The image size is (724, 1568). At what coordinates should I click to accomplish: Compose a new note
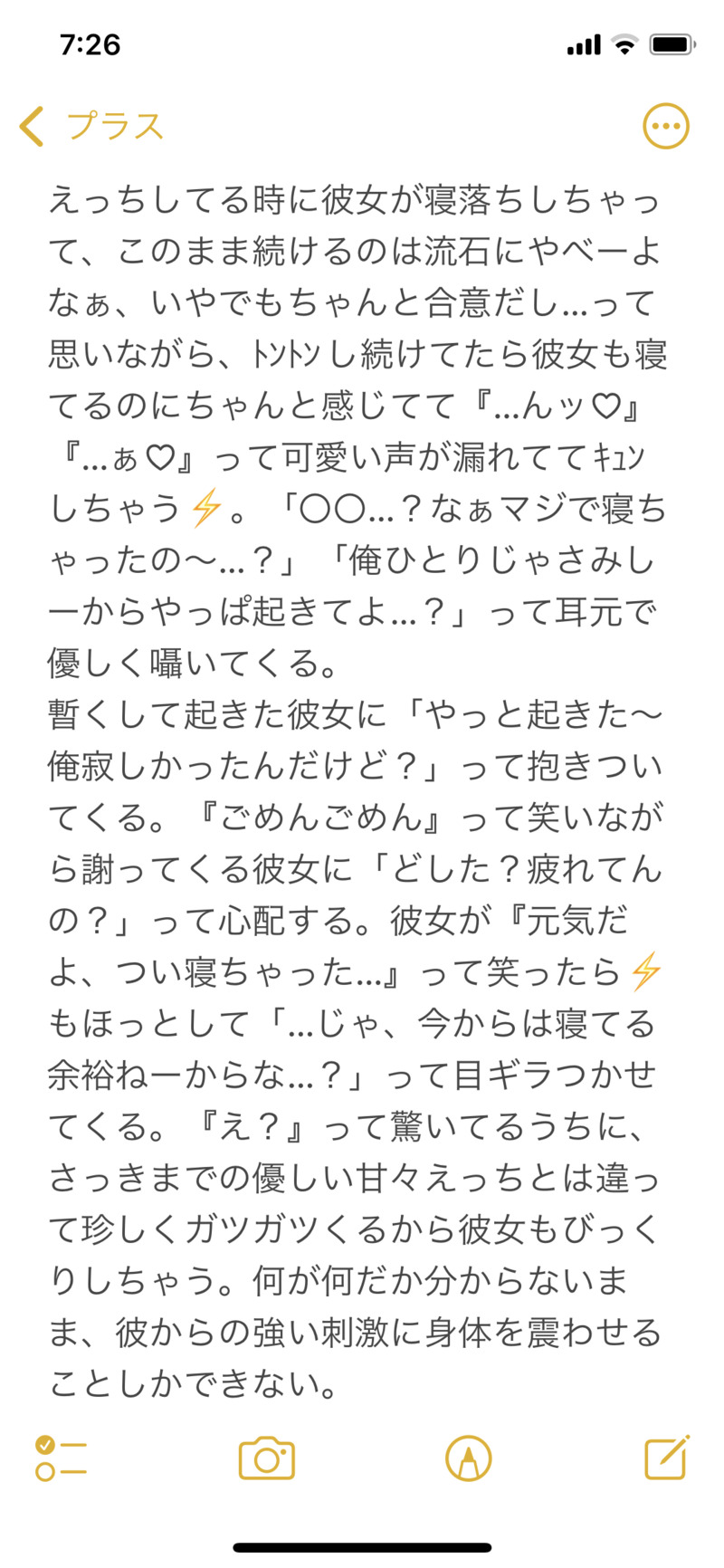(667, 1458)
